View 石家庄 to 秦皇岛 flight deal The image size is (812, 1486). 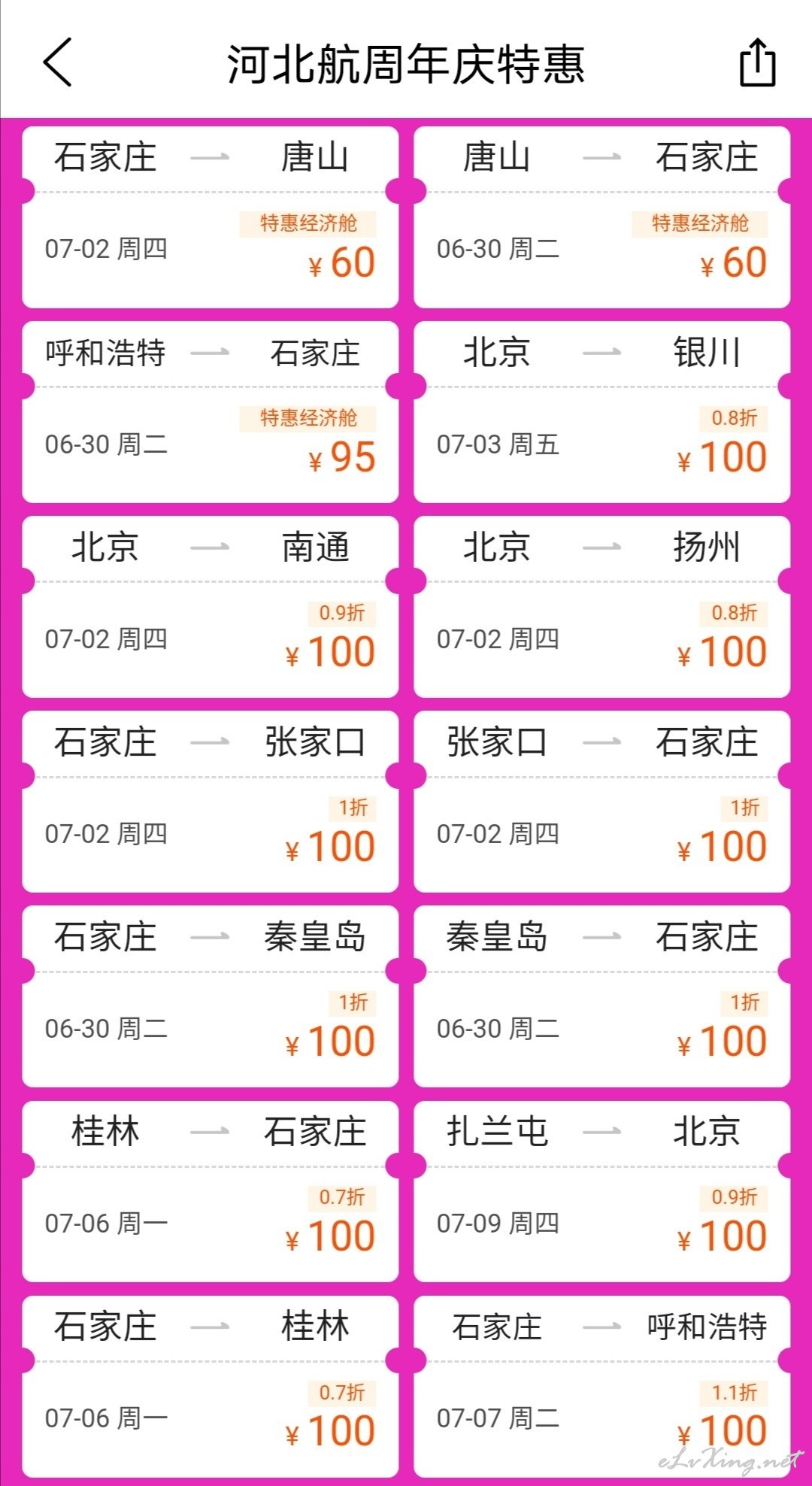(x=211, y=996)
